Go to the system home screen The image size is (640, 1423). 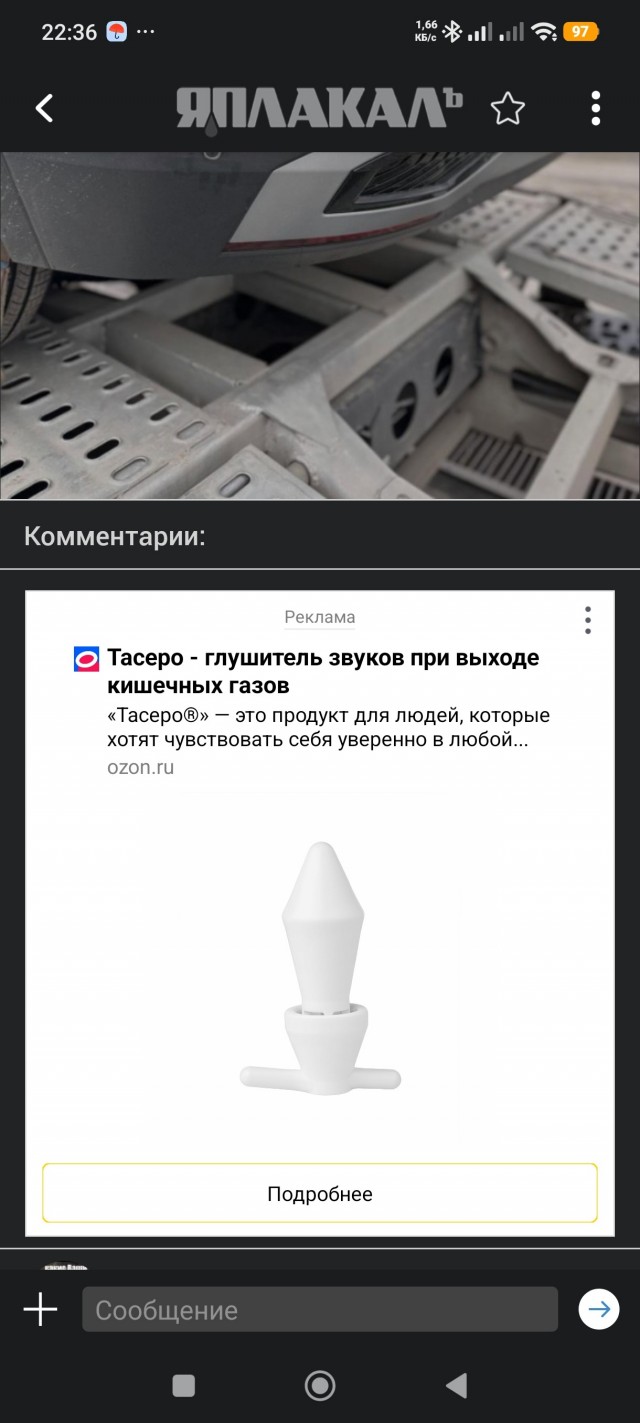coord(320,1385)
